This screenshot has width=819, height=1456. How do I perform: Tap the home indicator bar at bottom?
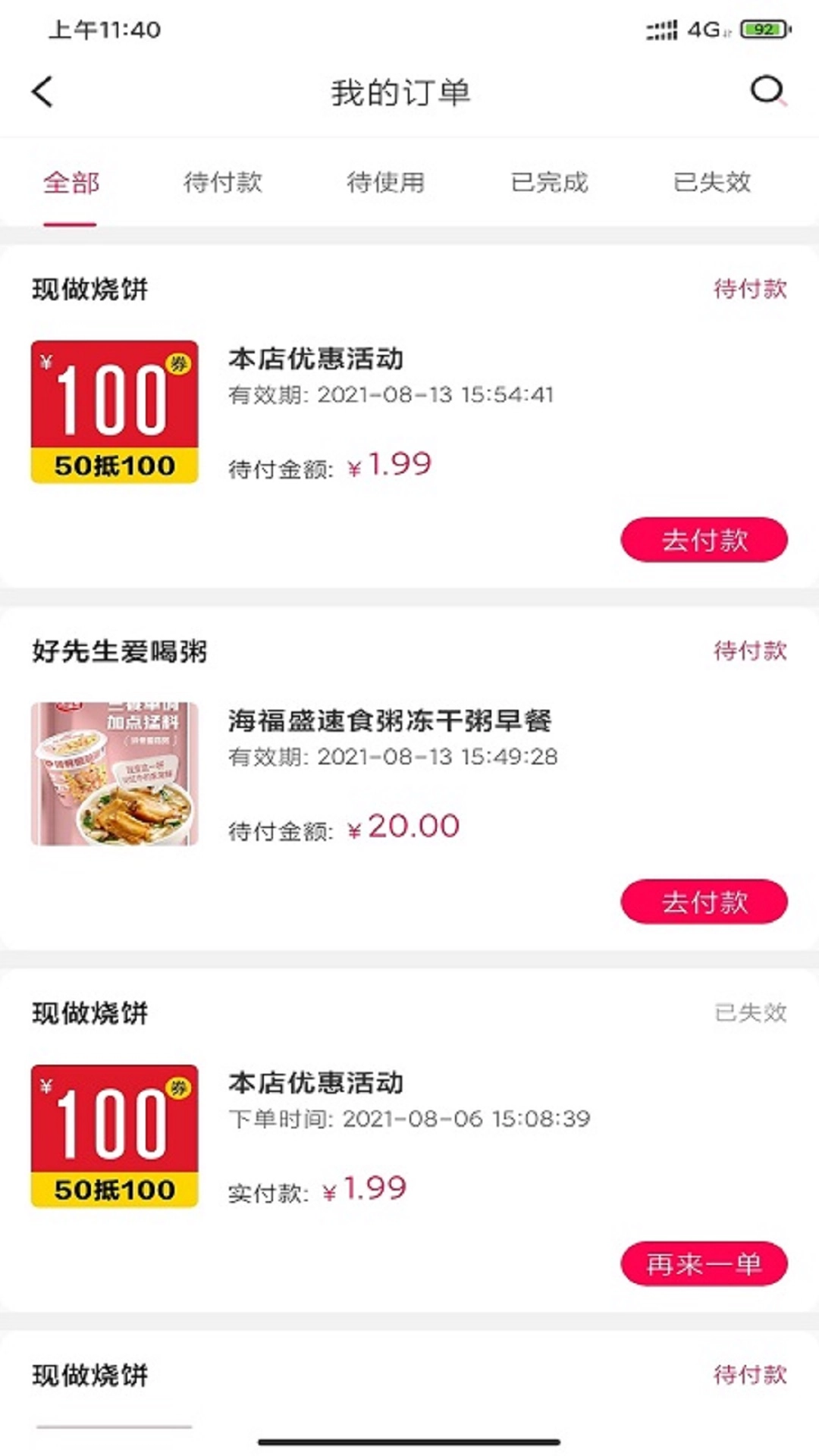[x=409, y=1438]
